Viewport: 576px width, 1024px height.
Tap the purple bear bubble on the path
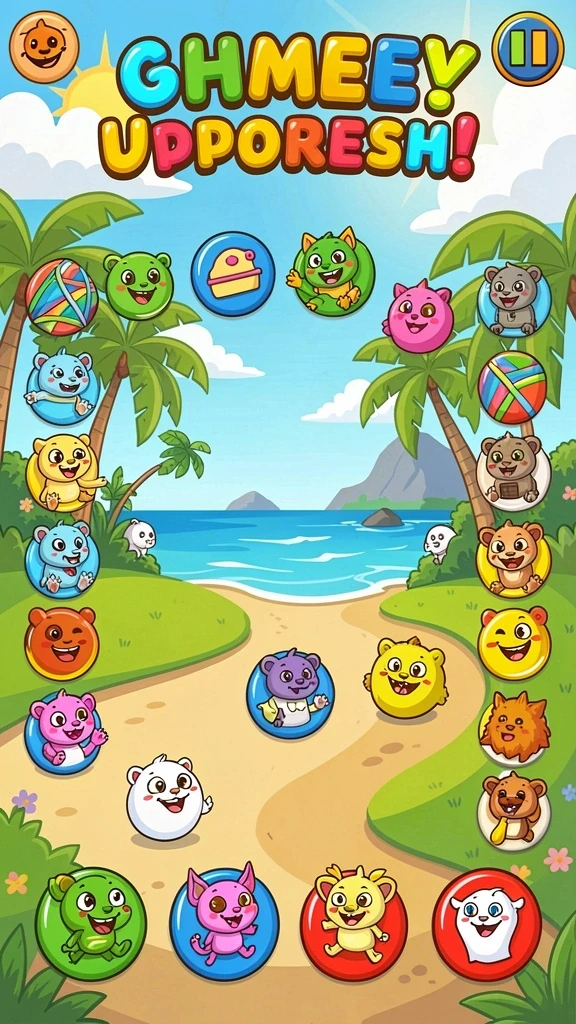click(291, 693)
